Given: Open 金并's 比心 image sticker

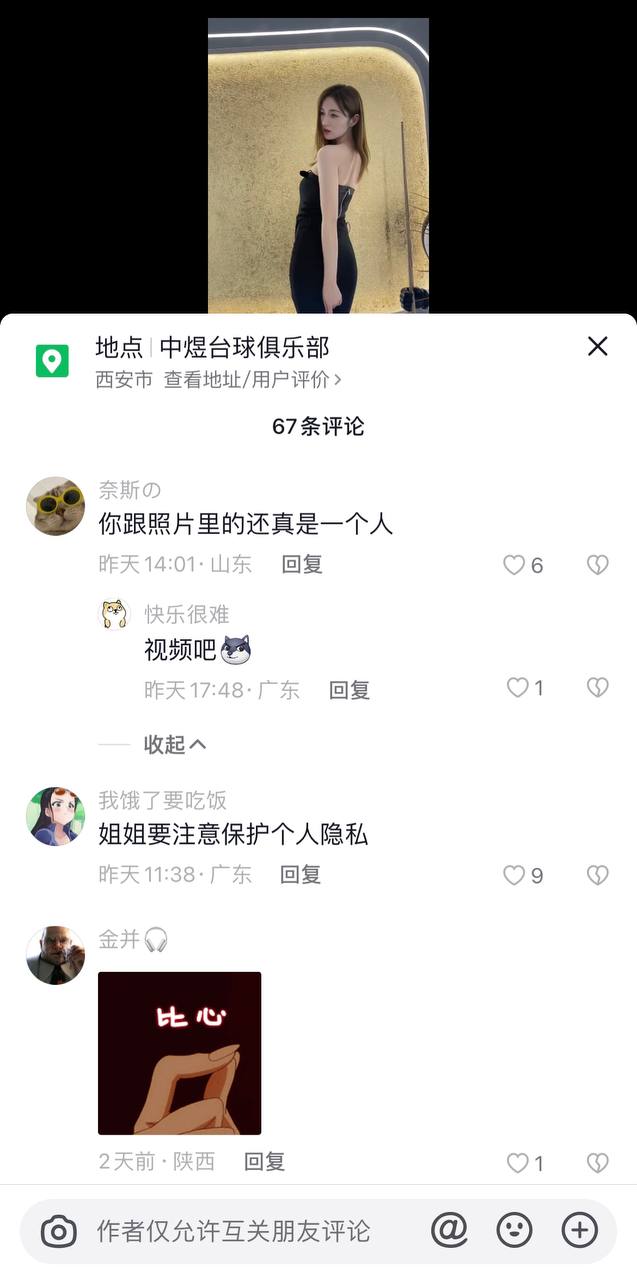Looking at the screenshot, I should click(x=179, y=1053).
